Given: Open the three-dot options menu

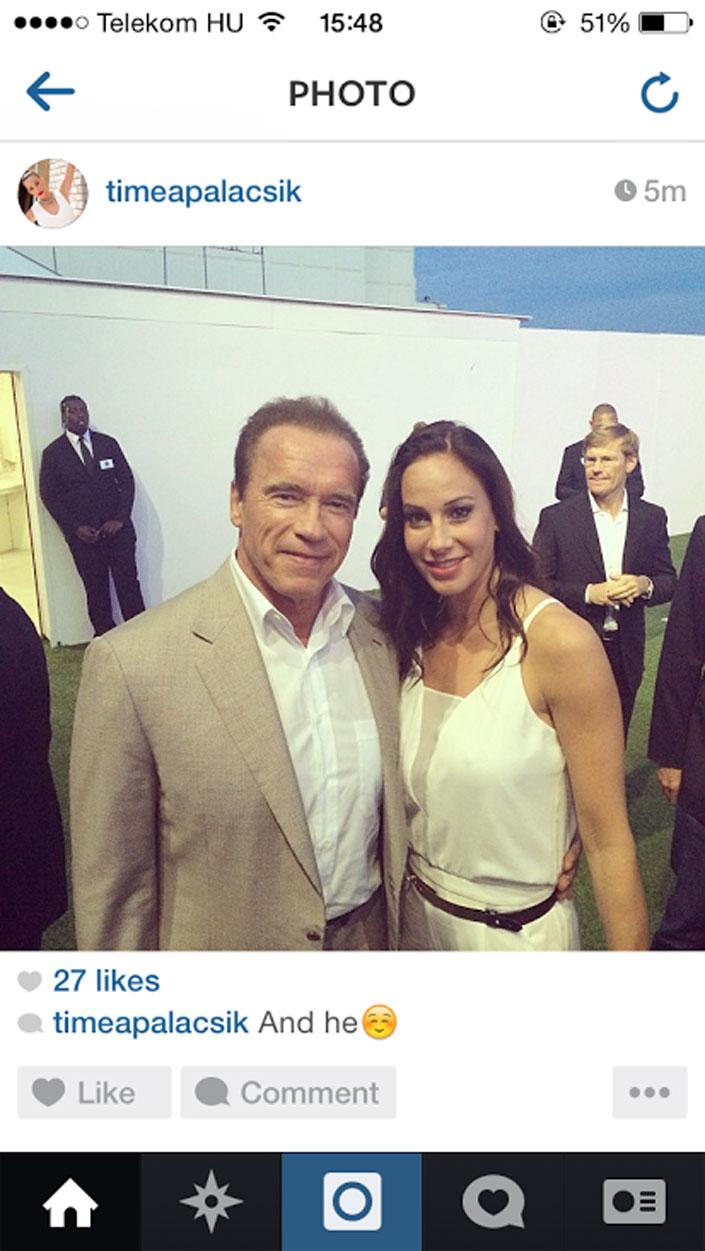Looking at the screenshot, I should (x=650, y=1092).
